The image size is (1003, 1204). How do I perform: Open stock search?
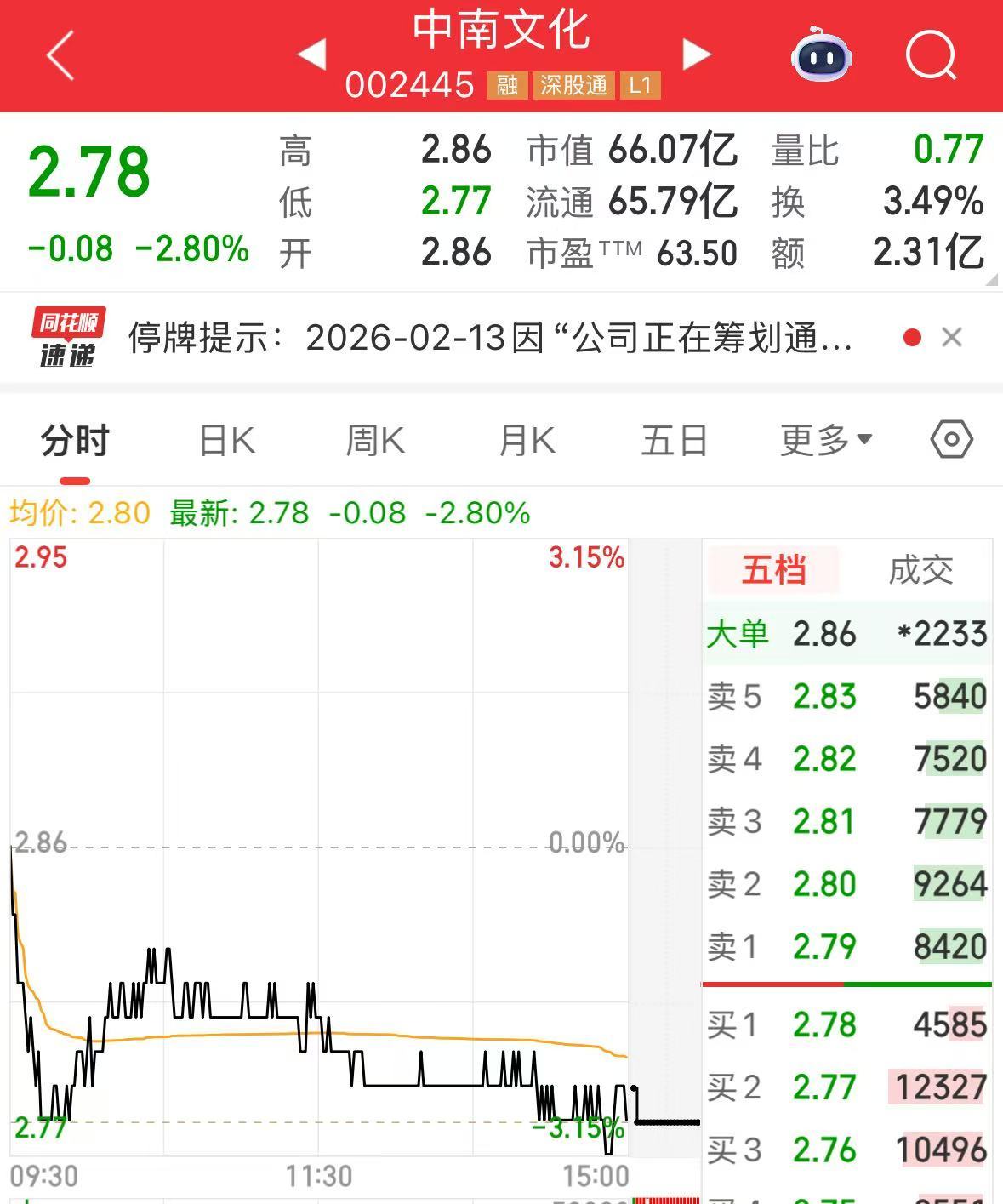[931, 55]
